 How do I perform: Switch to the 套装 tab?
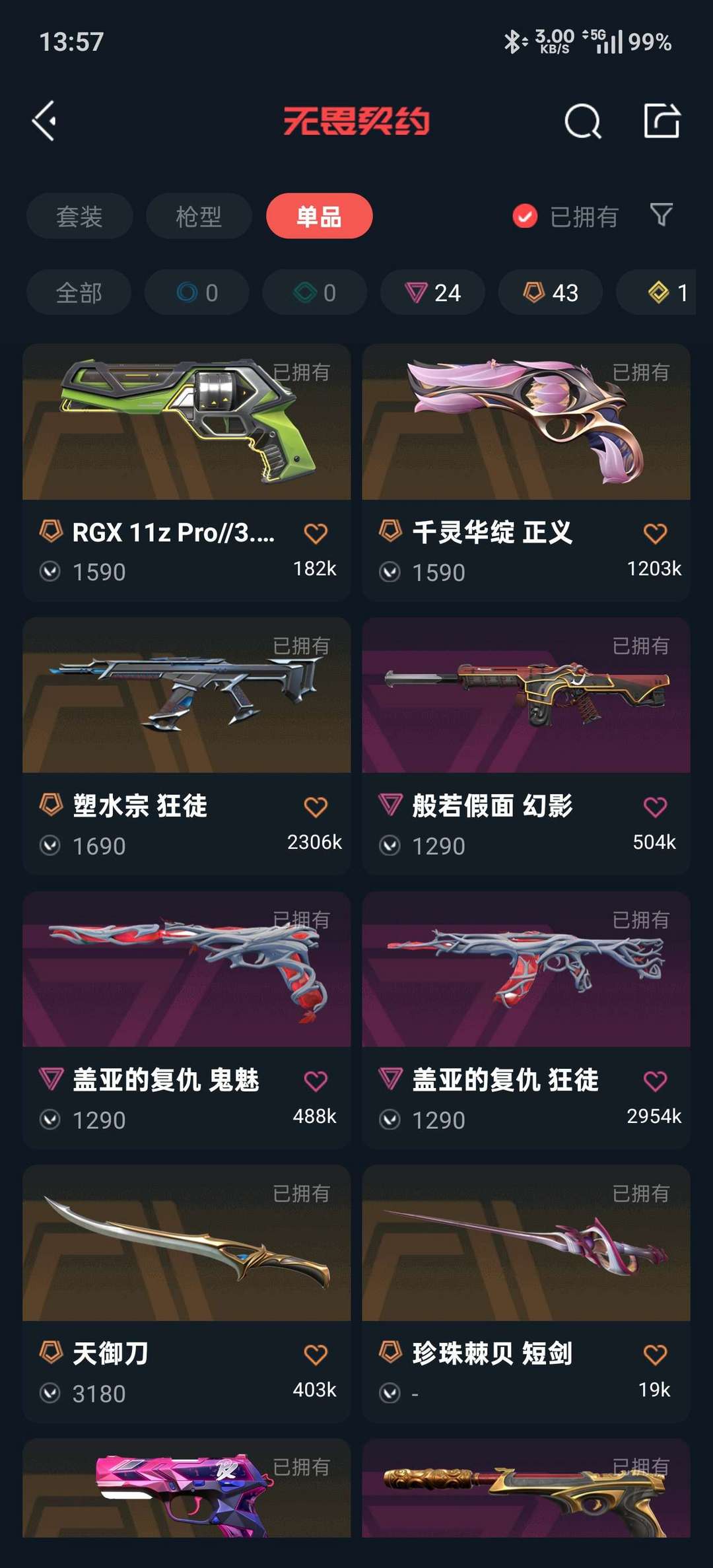click(x=79, y=216)
